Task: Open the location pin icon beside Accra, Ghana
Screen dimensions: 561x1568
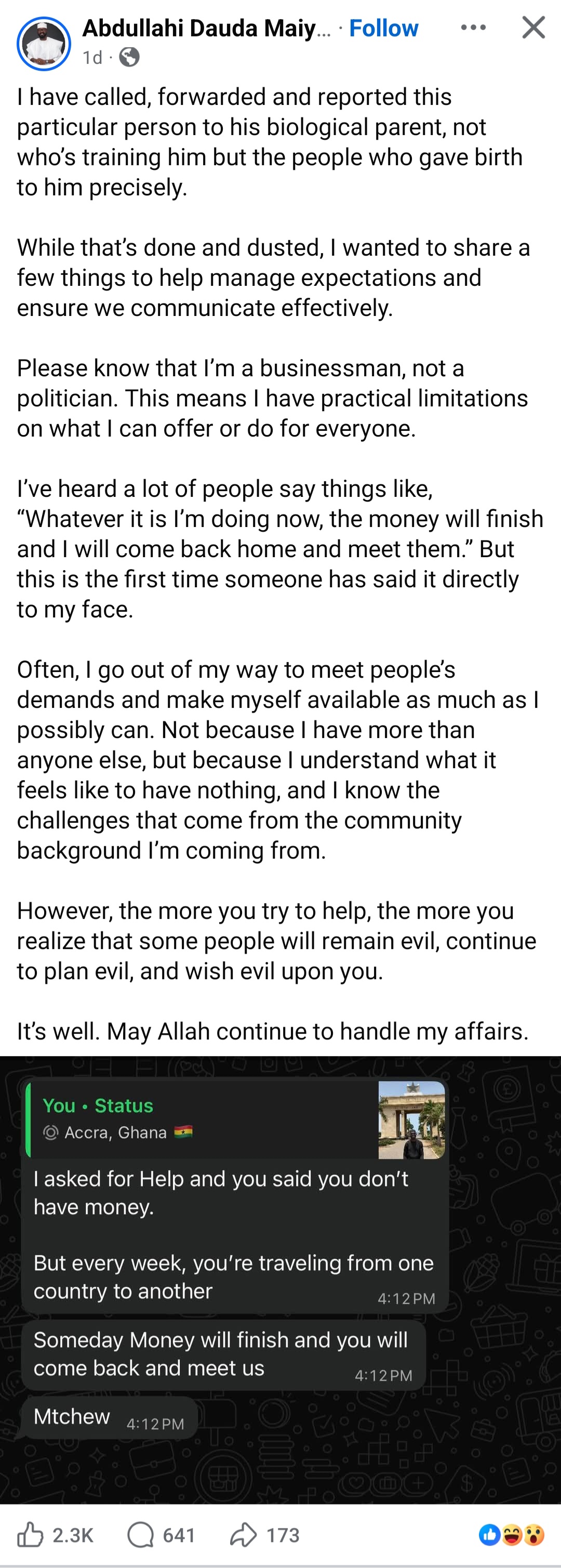Action: [x=51, y=1132]
